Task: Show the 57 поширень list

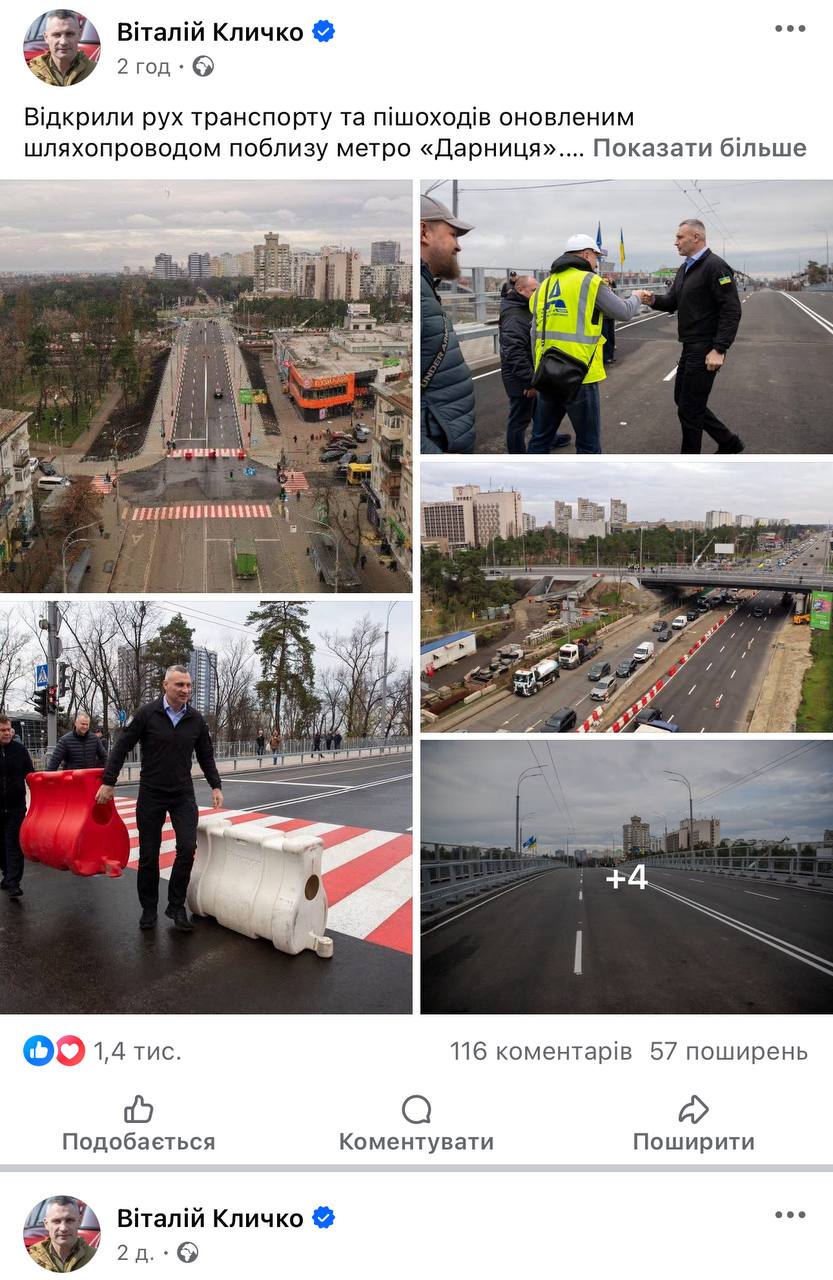Action: [x=728, y=1051]
